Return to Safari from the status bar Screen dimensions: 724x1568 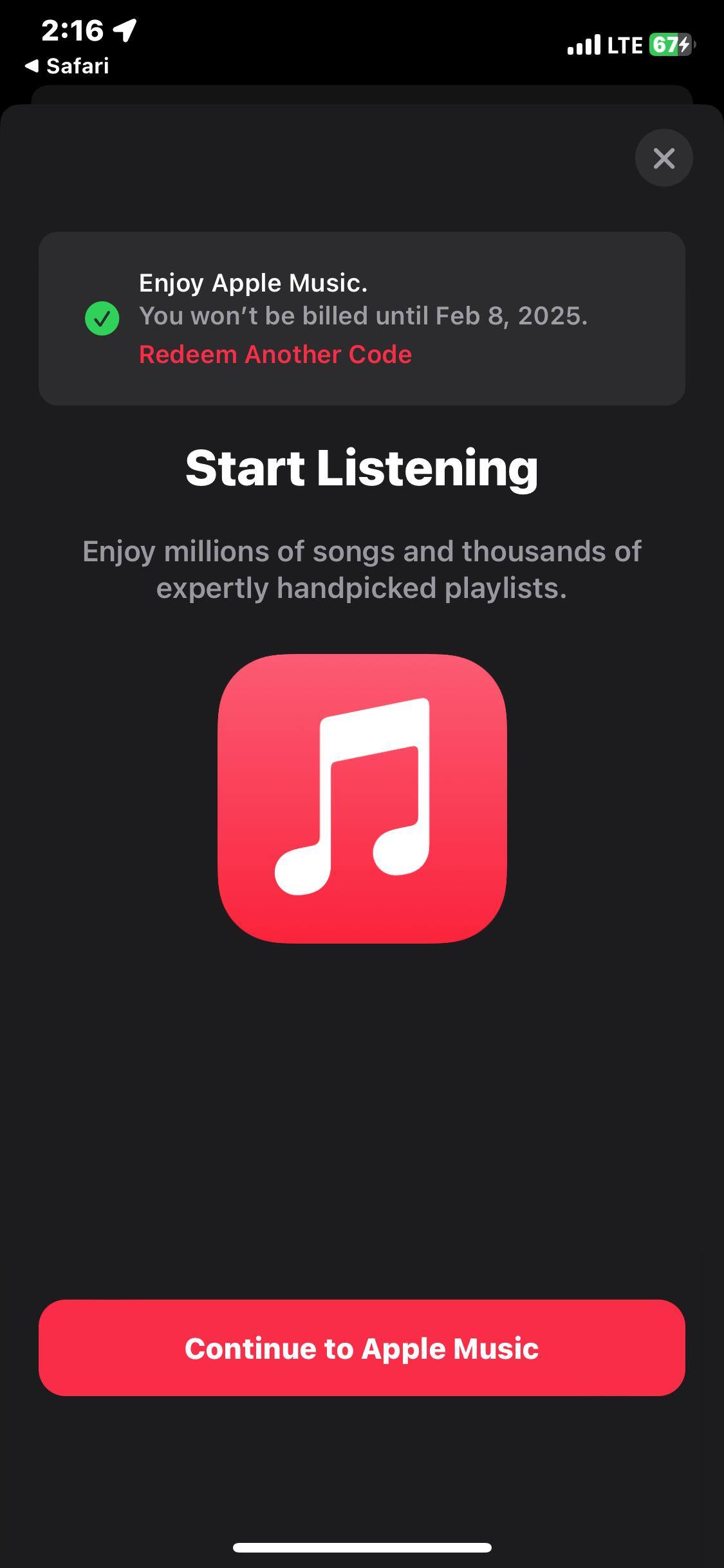(x=67, y=66)
